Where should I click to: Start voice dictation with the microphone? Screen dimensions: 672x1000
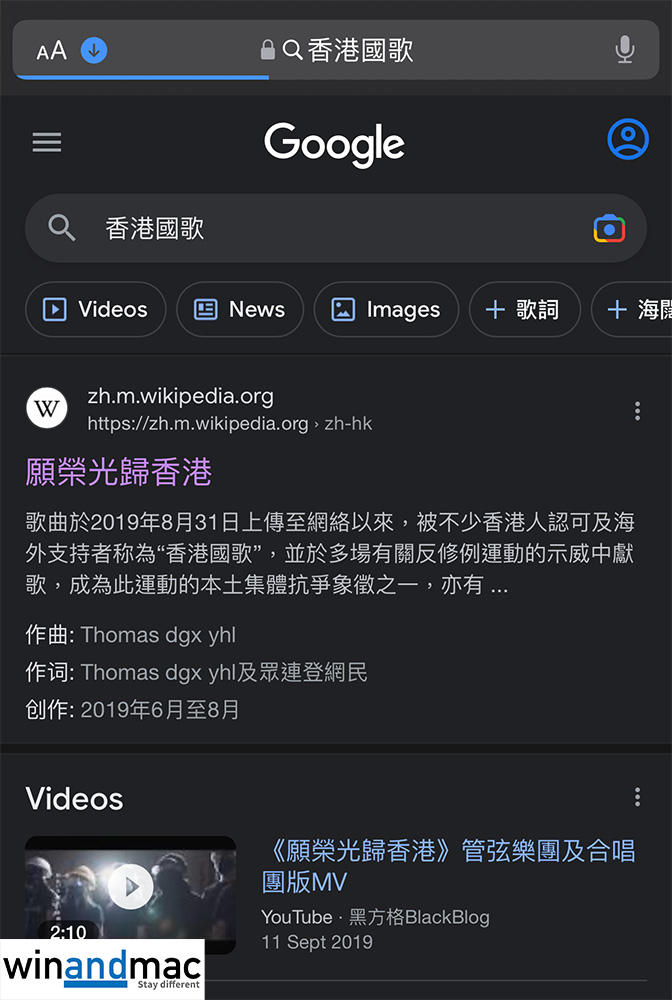click(625, 50)
